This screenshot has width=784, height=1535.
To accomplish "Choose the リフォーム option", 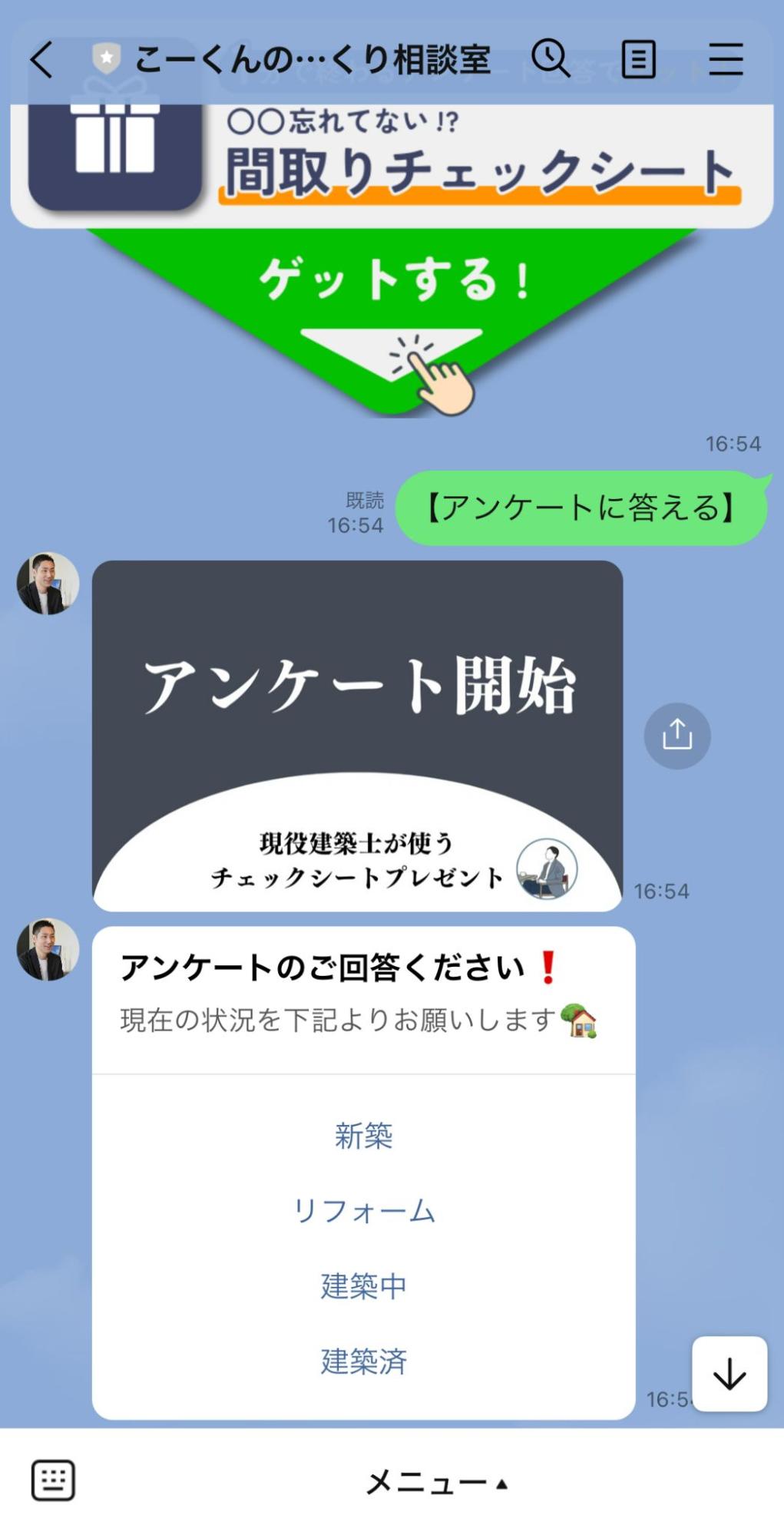I will (x=363, y=1210).
